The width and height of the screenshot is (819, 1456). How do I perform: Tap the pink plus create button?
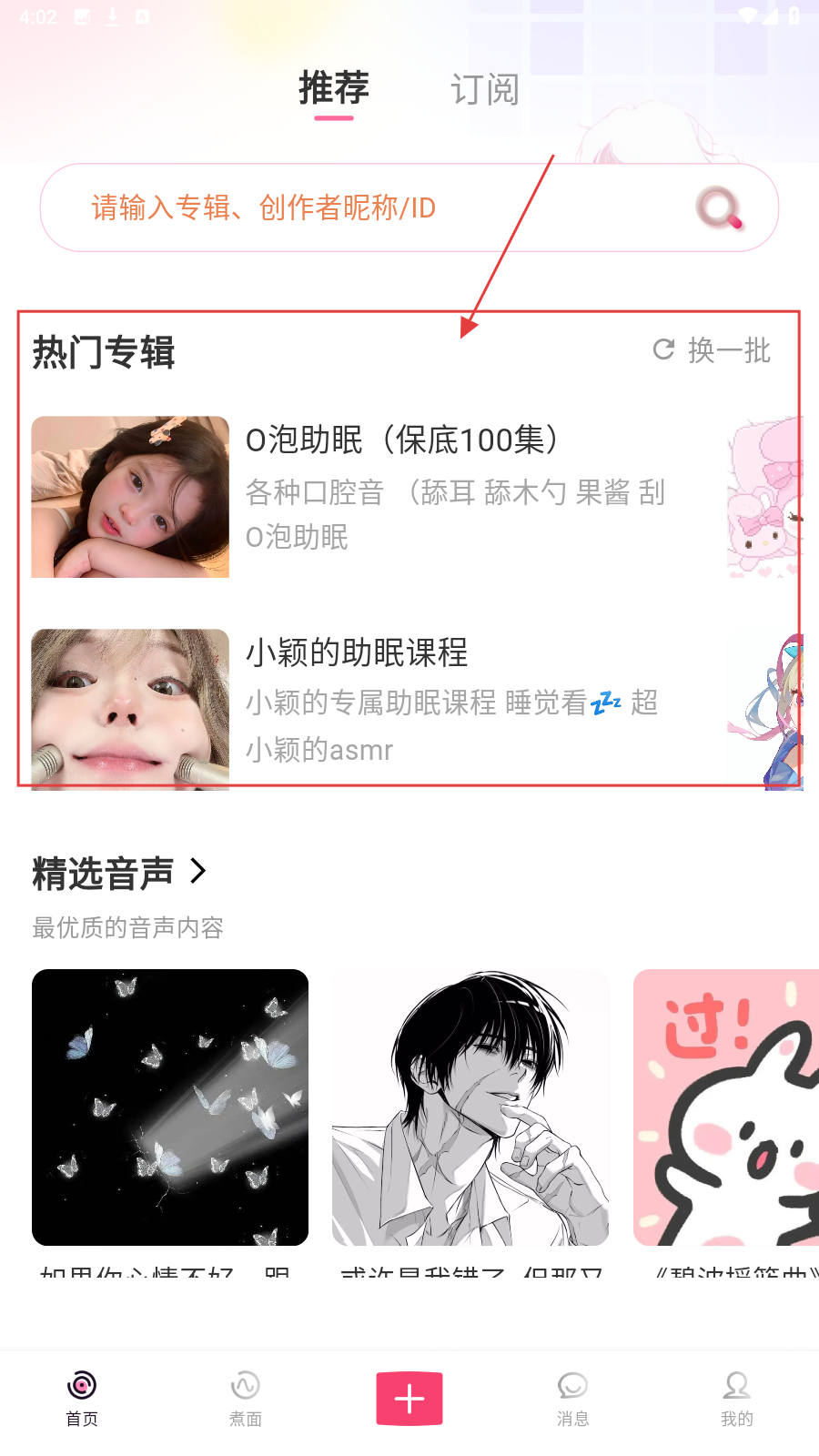coord(409,1398)
